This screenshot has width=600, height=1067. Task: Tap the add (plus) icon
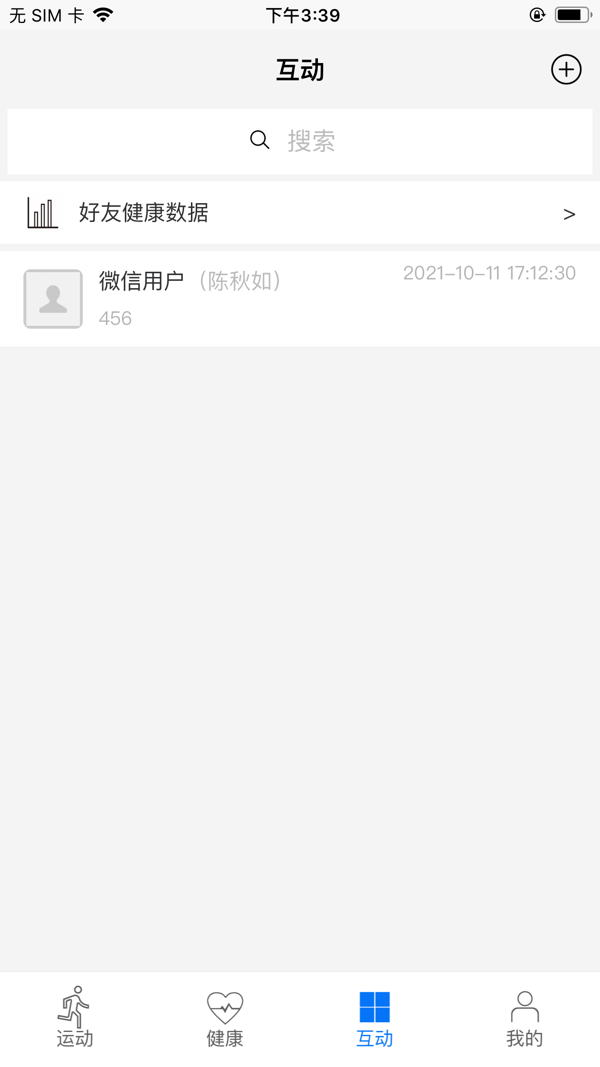(x=566, y=70)
